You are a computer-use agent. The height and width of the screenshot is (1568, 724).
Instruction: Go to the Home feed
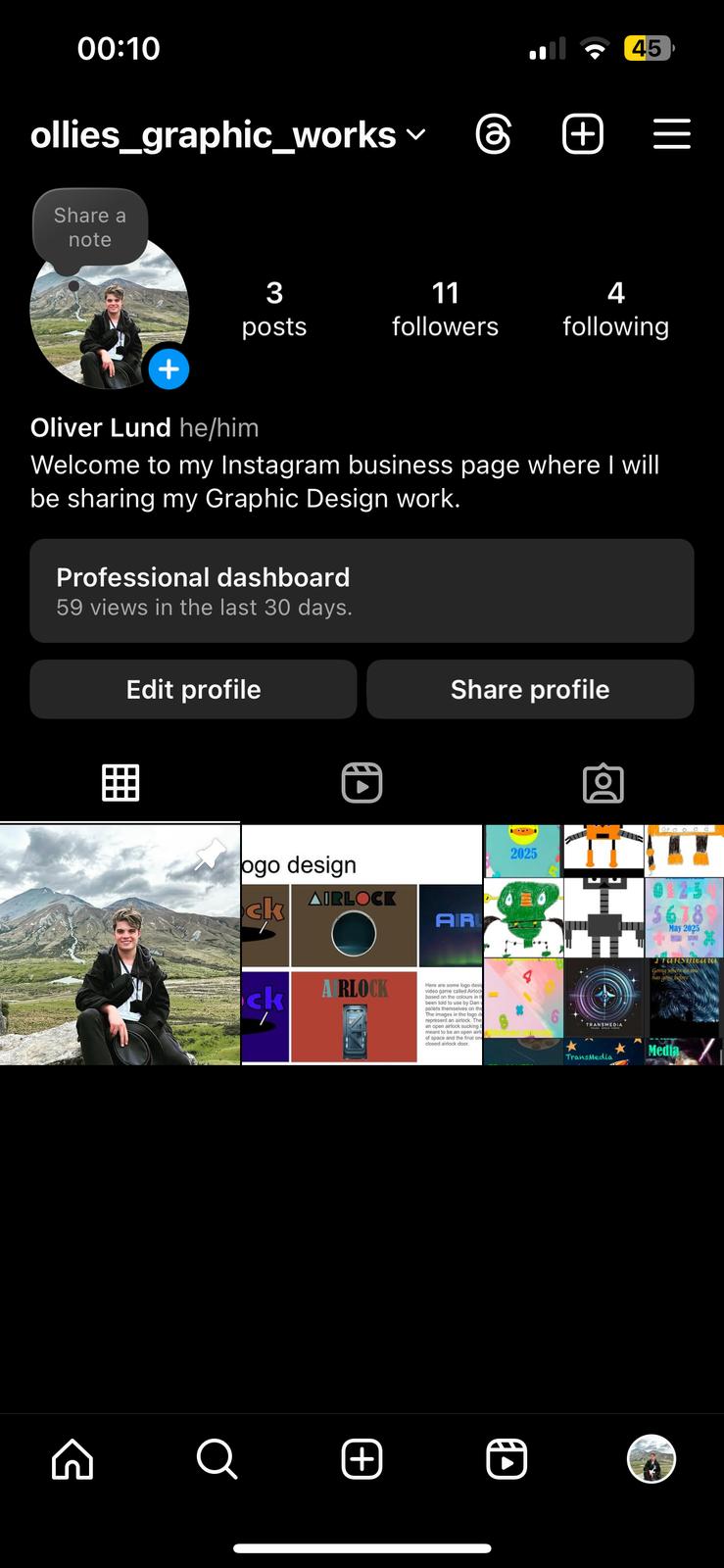pyautogui.click(x=72, y=1459)
